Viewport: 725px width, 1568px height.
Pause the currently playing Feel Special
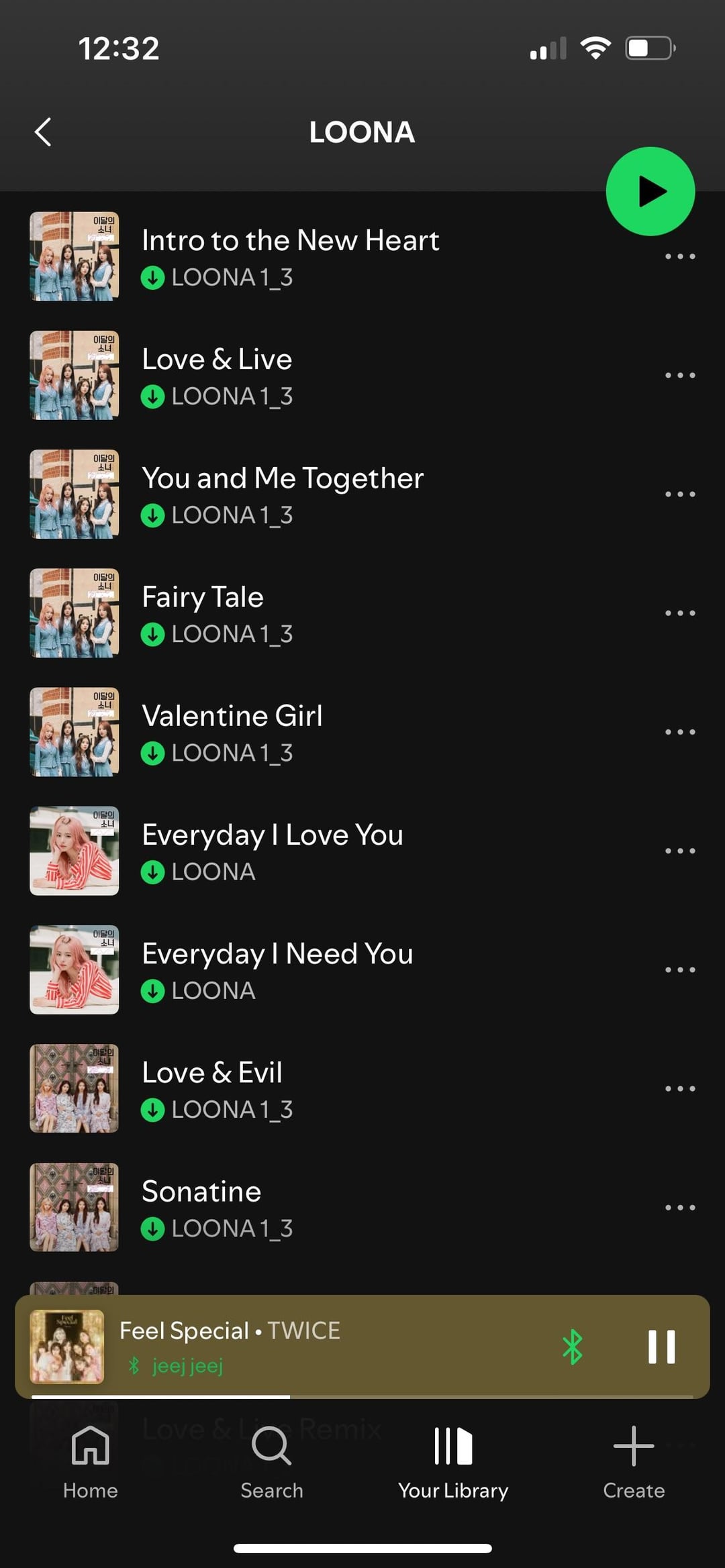[x=661, y=1347]
